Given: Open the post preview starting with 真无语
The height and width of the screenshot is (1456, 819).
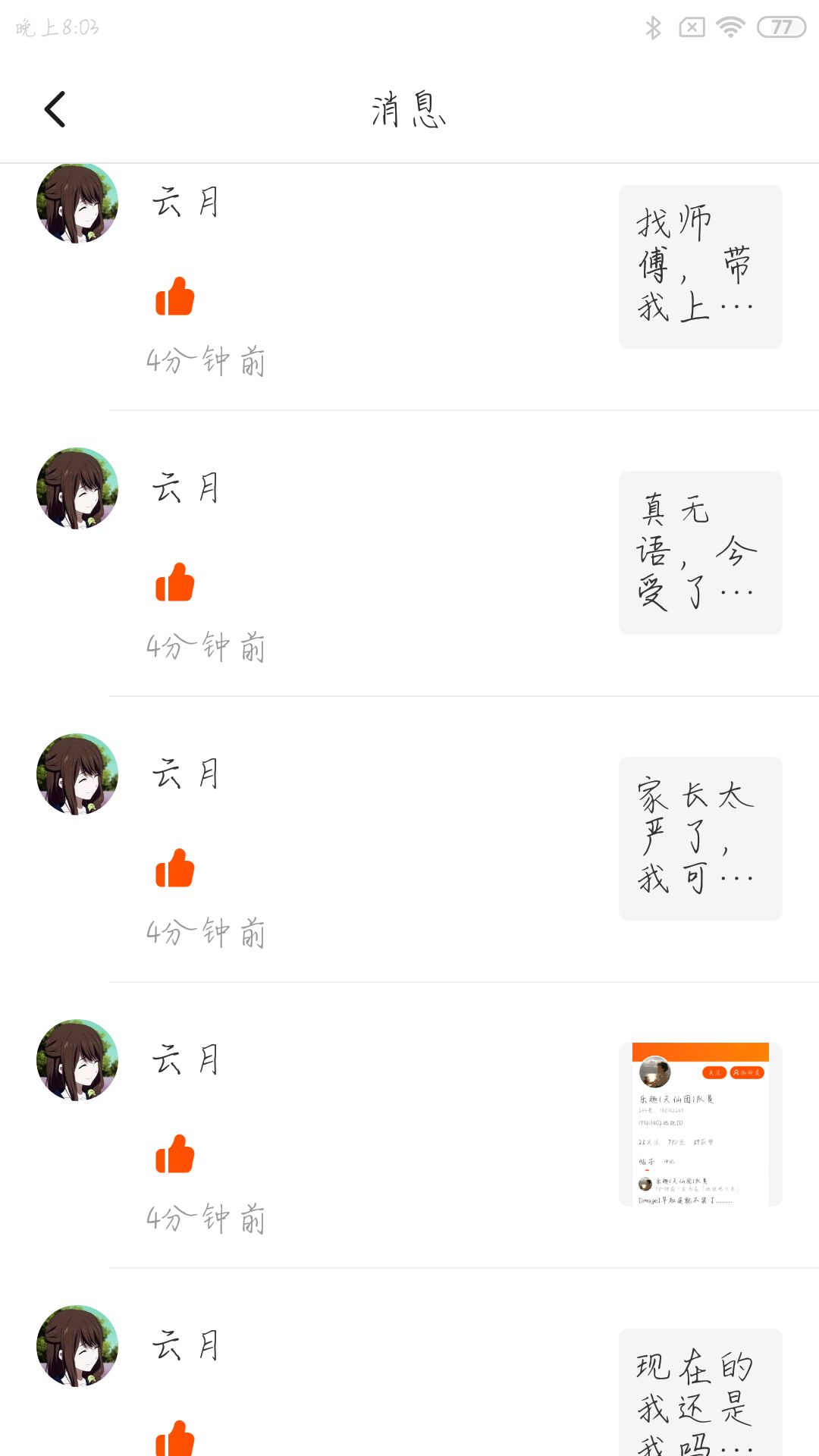Looking at the screenshot, I should click(x=700, y=552).
